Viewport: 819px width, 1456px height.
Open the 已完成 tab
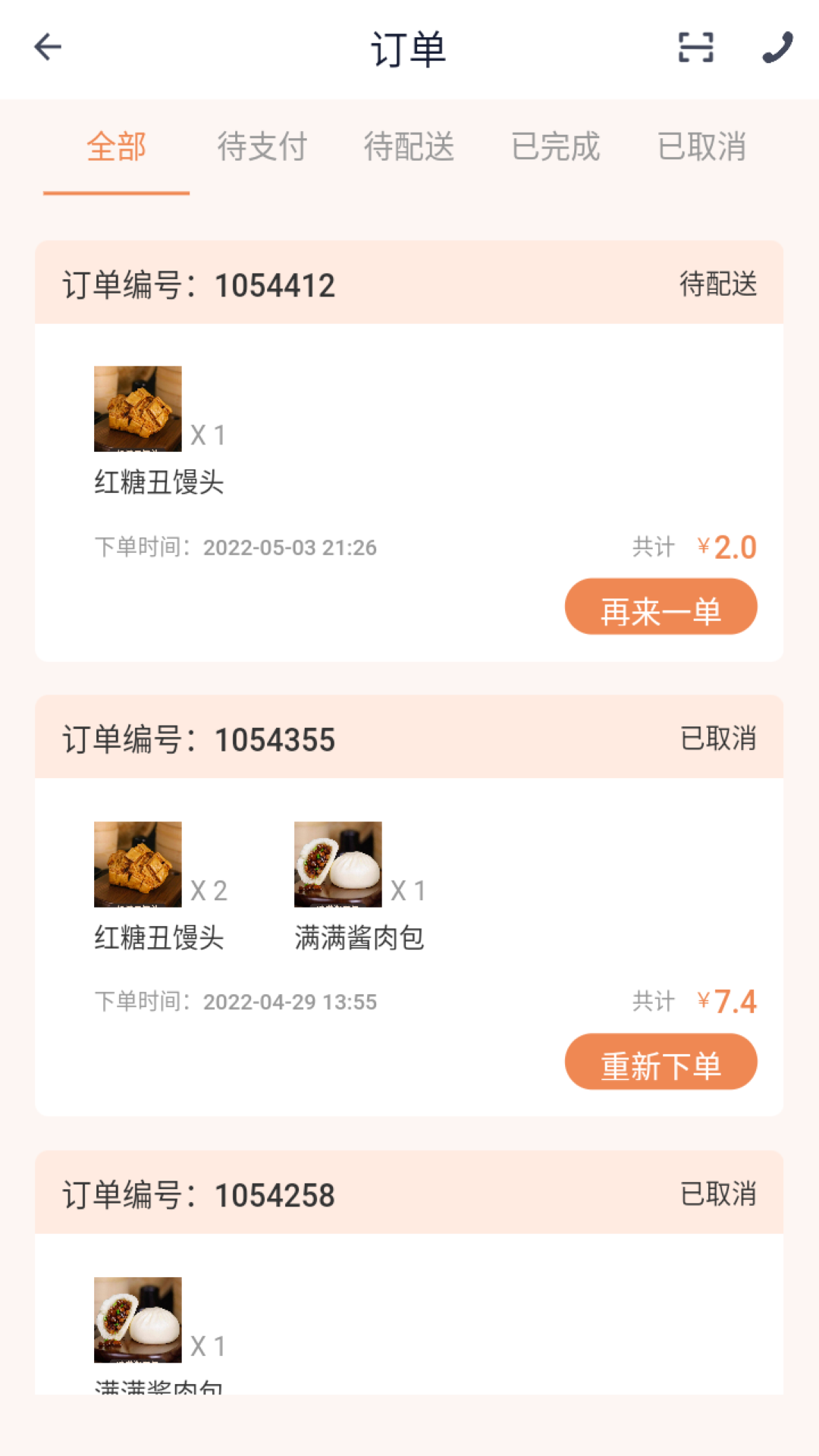coord(556,148)
